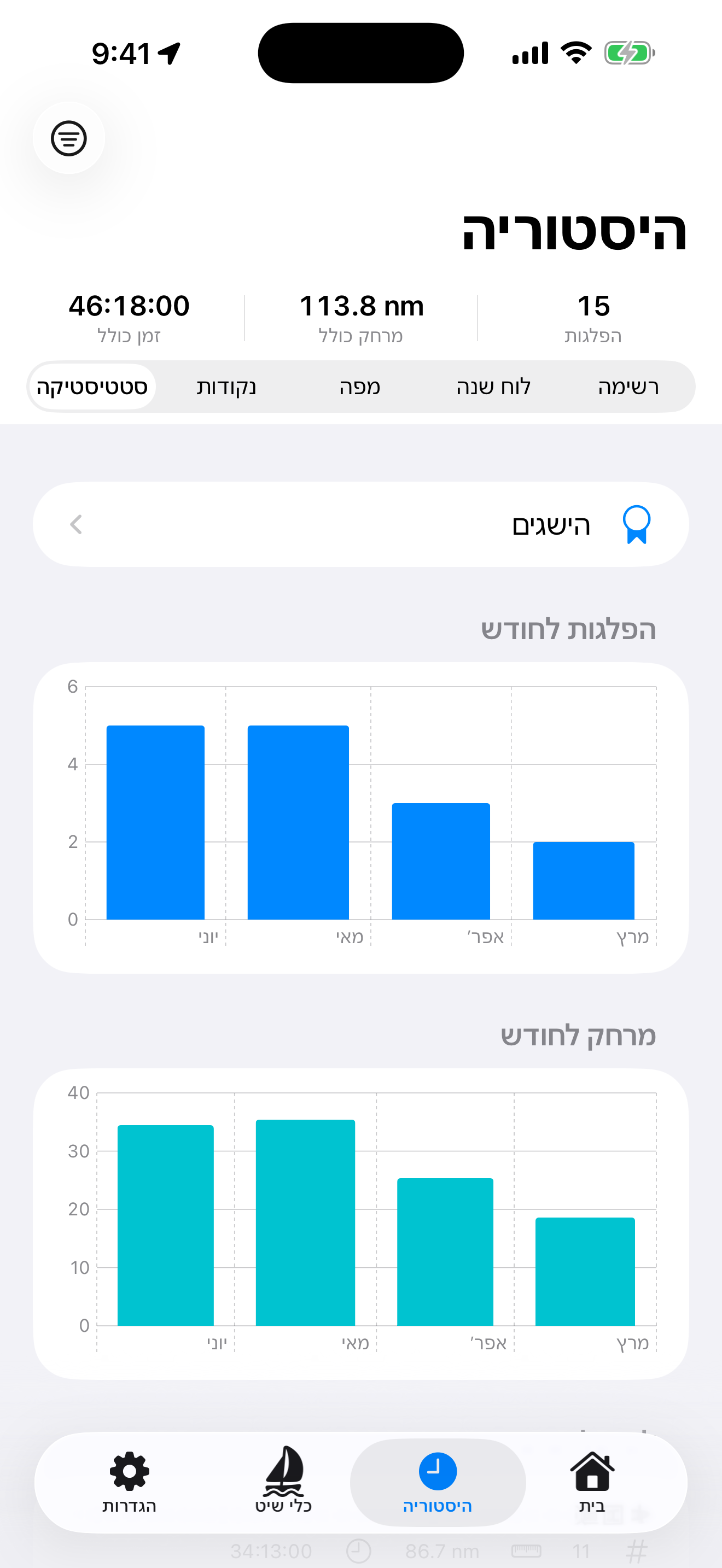Switch to the לוח שנה segment
Viewport: 722px width, 1568px height.
(494, 387)
